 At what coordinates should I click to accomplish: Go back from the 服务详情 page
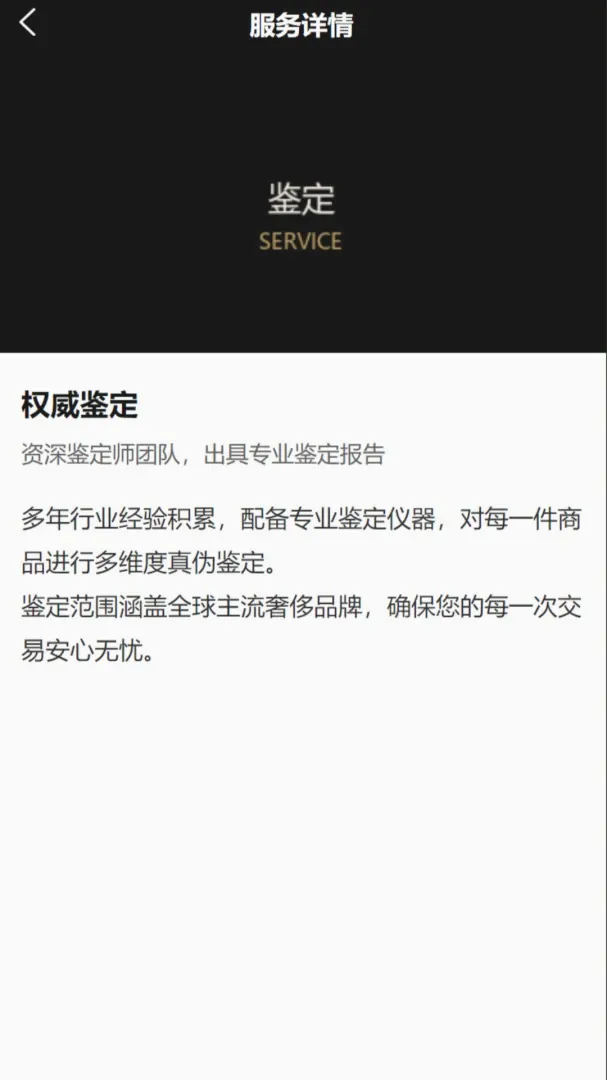point(28,23)
